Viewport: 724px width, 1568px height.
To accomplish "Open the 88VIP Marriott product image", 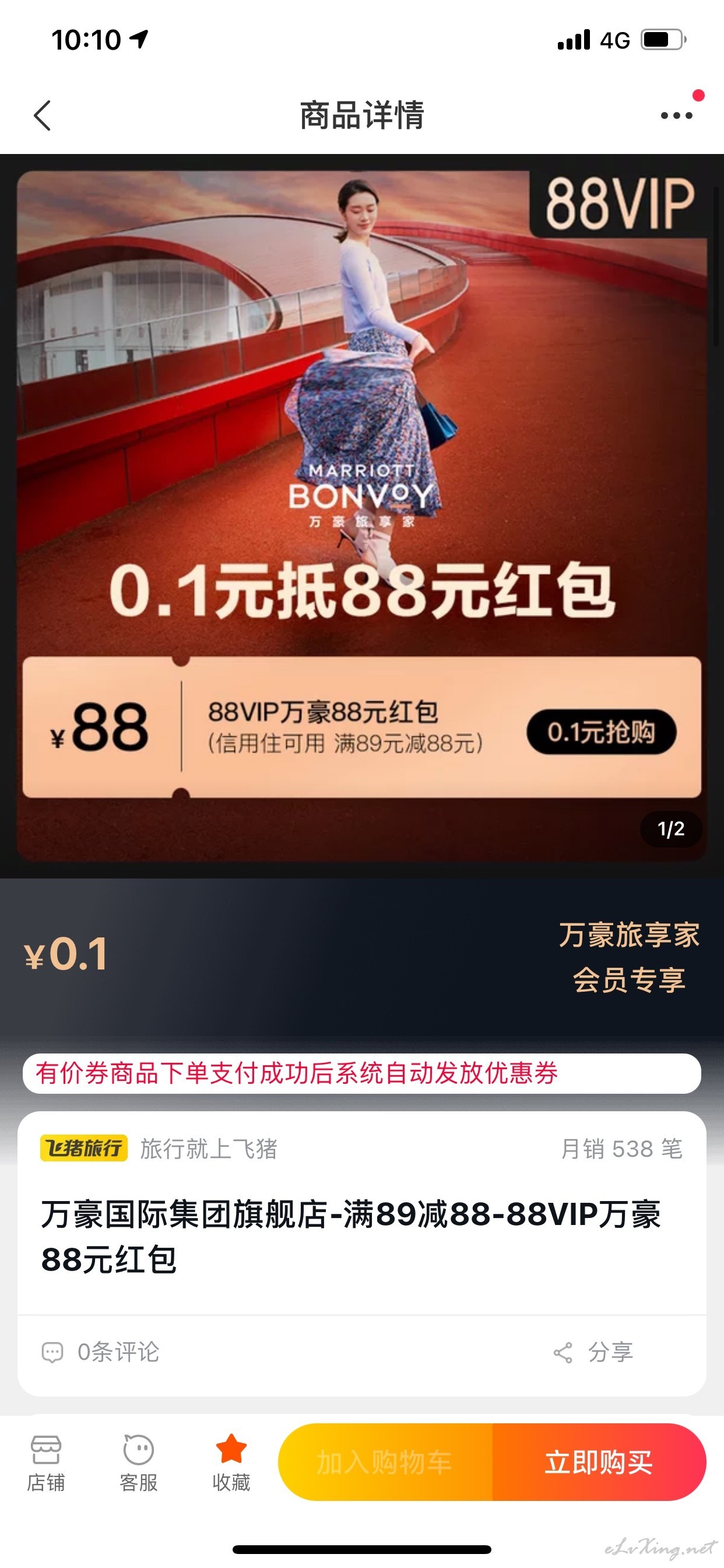I will [x=361, y=516].
